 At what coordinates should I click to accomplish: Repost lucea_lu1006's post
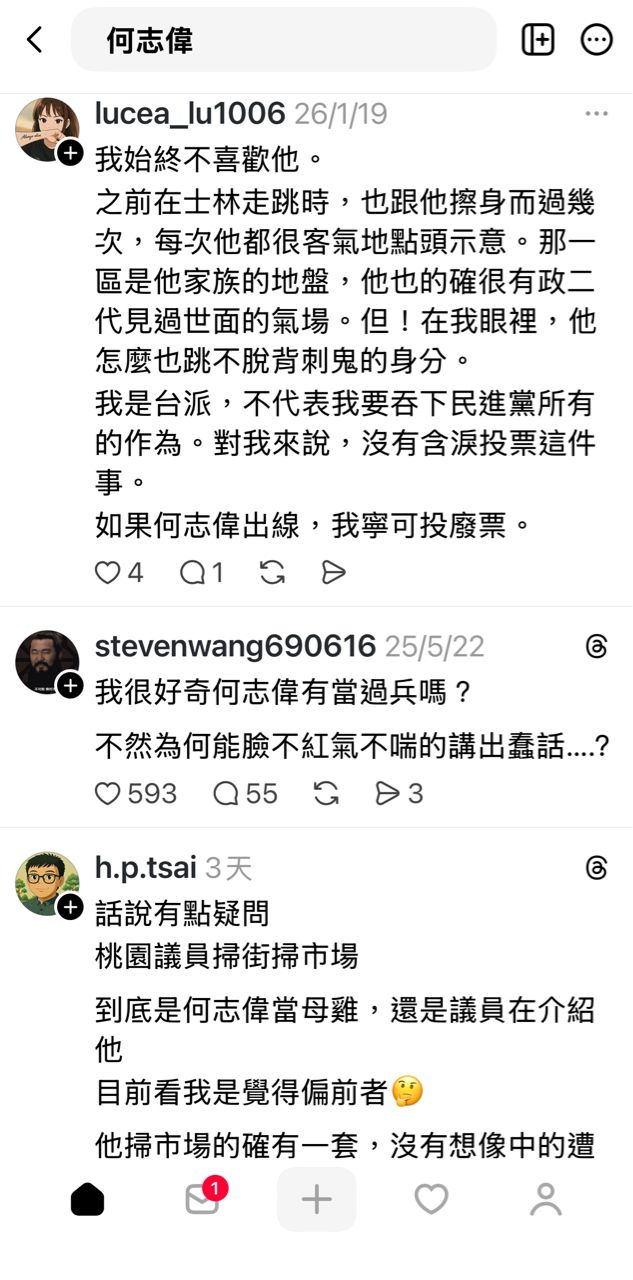272,572
